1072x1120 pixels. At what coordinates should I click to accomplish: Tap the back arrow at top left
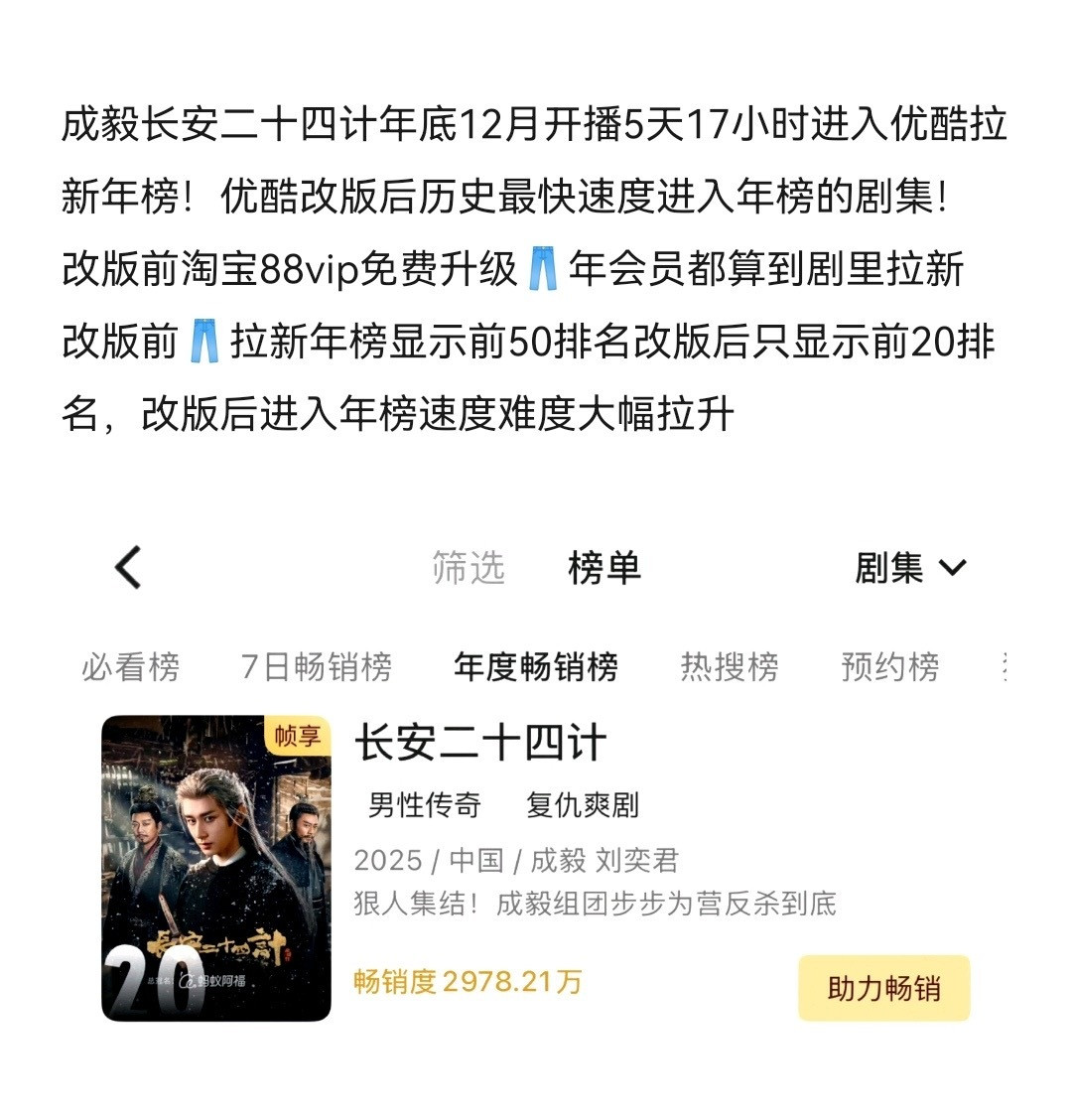pos(127,567)
